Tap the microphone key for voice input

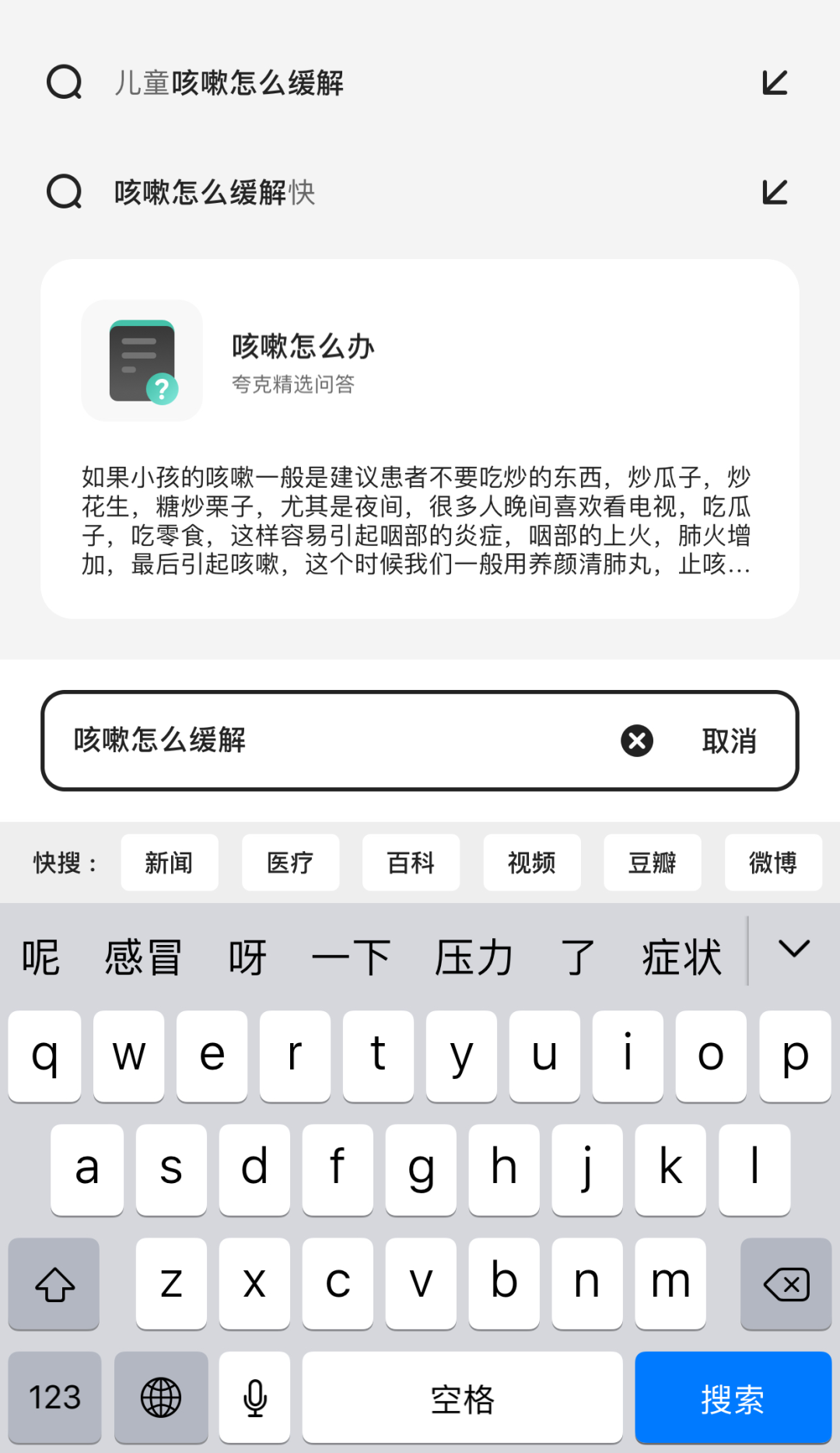[x=254, y=1398]
